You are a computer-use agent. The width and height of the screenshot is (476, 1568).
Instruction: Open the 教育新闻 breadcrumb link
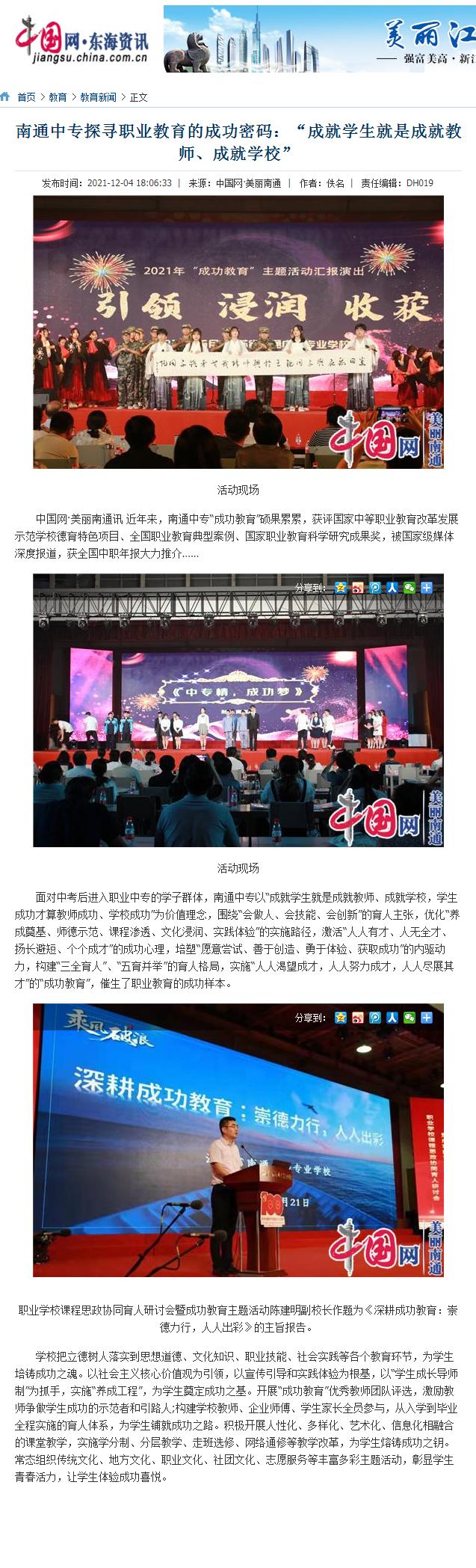98,97
